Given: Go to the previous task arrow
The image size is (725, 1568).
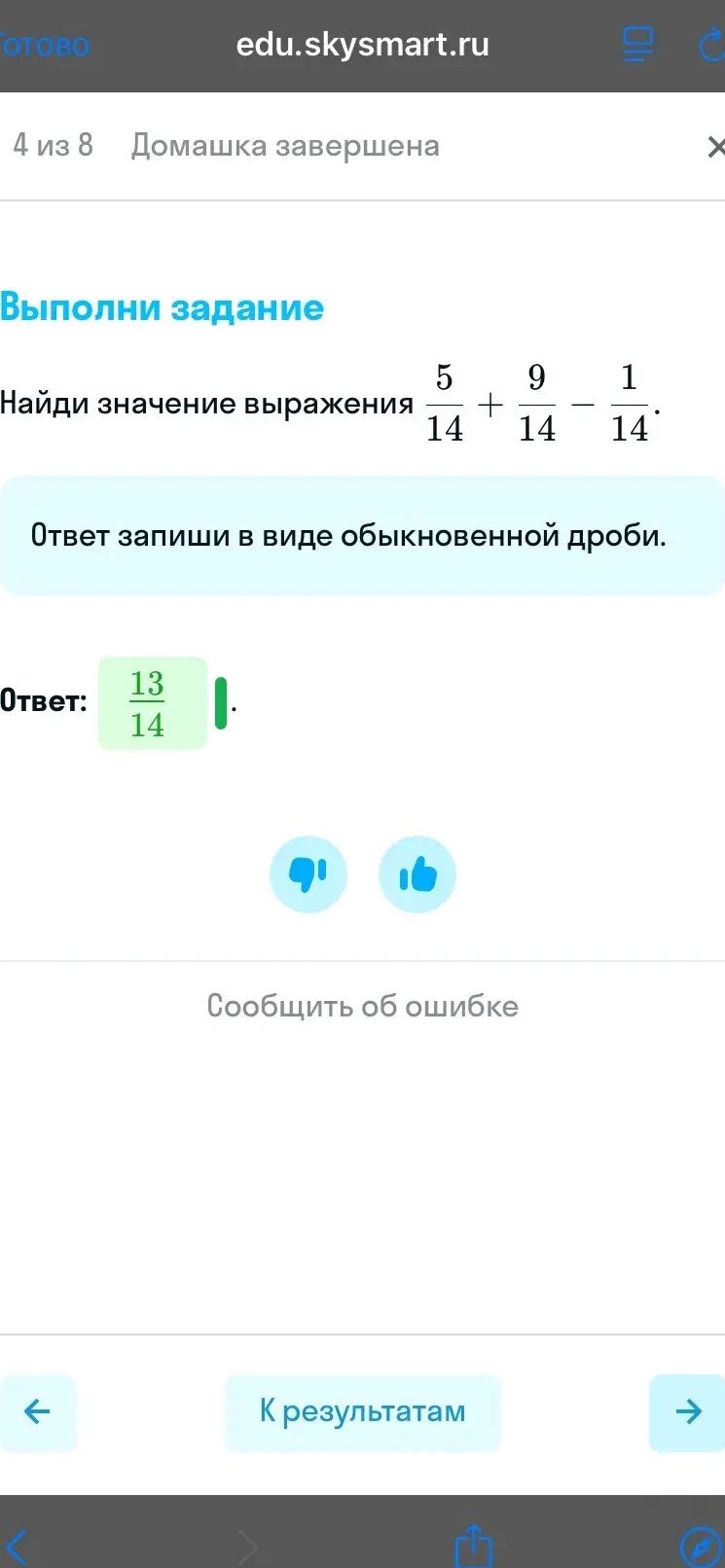Looking at the screenshot, I should (37, 1412).
